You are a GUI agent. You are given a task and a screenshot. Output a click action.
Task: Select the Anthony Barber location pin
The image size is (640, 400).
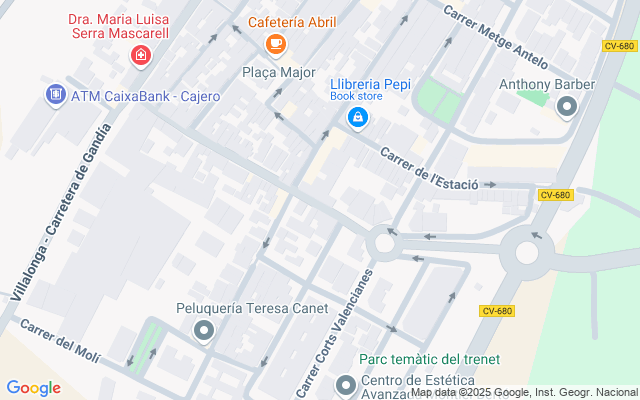(x=567, y=107)
